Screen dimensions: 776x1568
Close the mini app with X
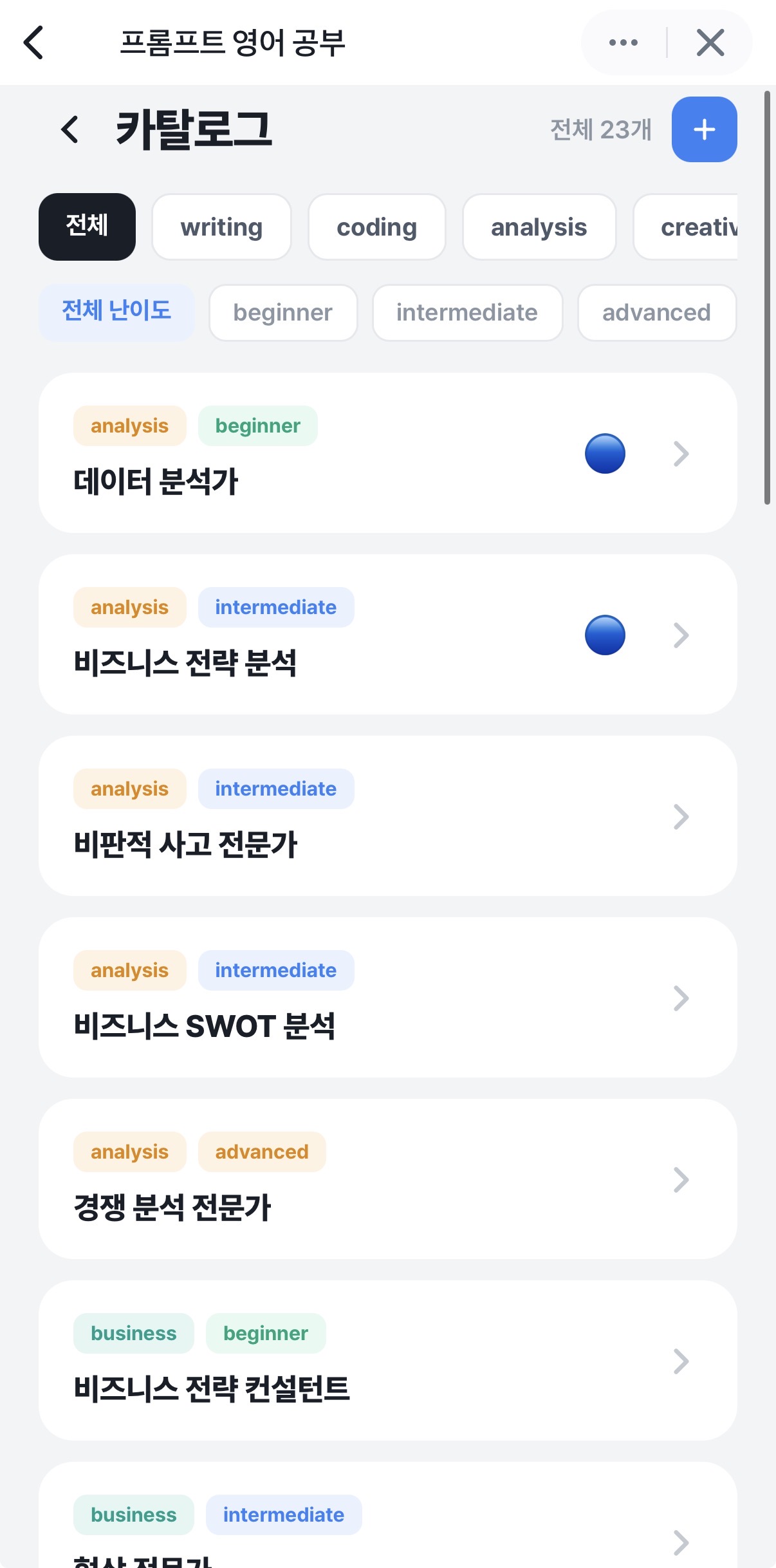710,42
